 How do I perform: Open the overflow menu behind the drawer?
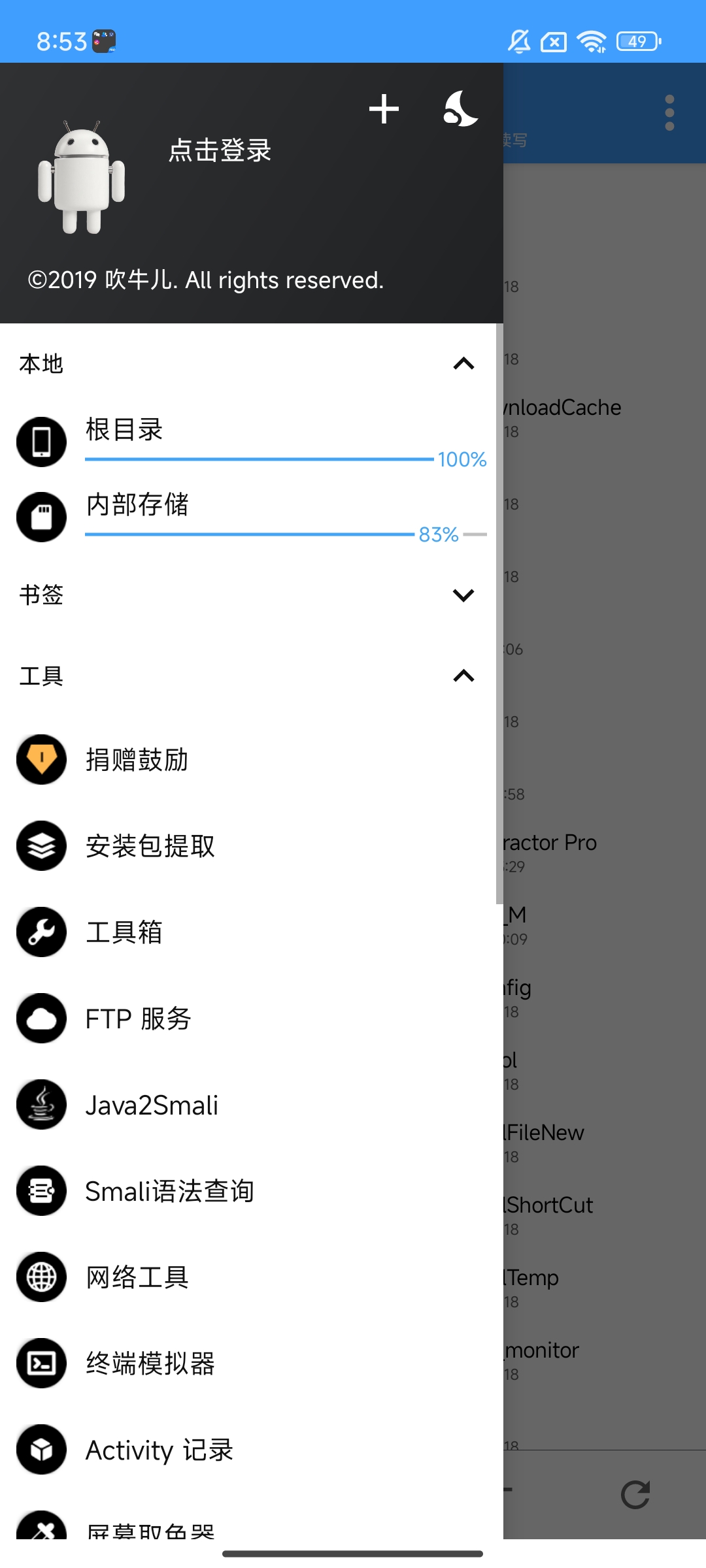[x=669, y=112]
